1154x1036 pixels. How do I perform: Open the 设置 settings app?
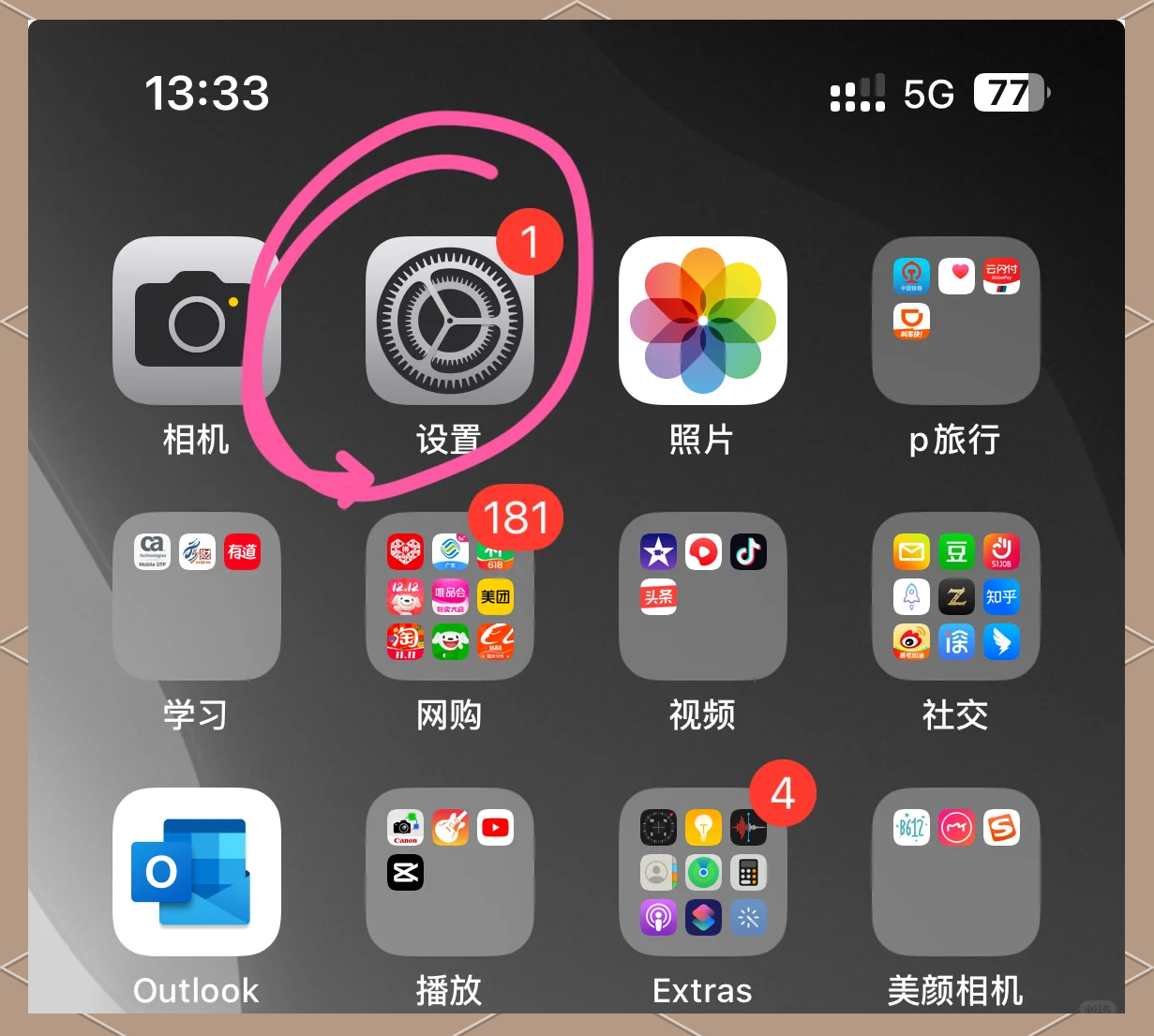click(449, 321)
